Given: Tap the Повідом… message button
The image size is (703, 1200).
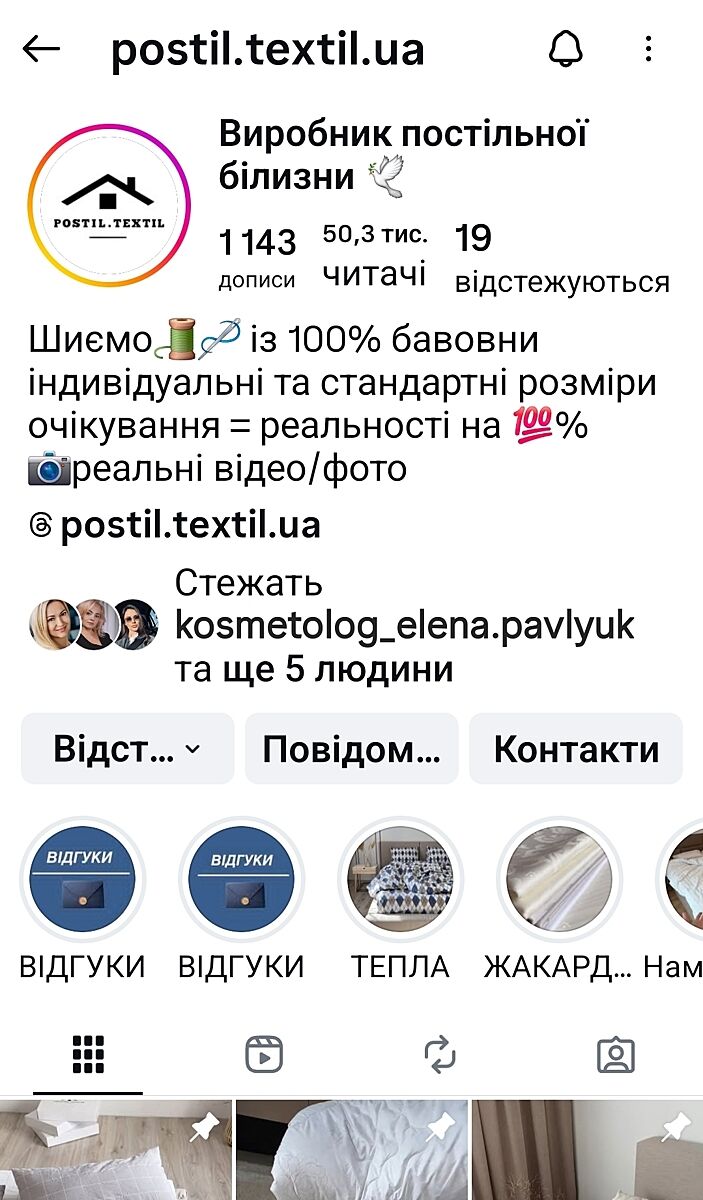Looking at the screenshot, I should 351,749.
